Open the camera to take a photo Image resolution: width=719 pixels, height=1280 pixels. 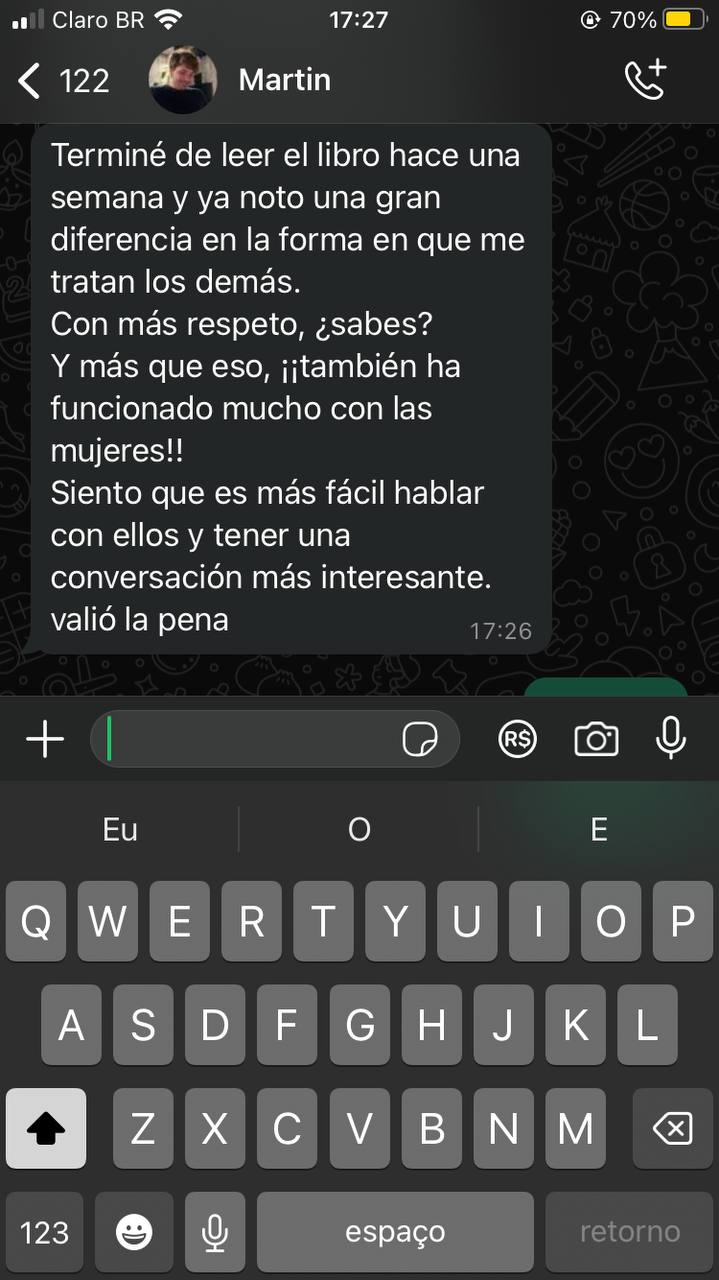point(596,740)
